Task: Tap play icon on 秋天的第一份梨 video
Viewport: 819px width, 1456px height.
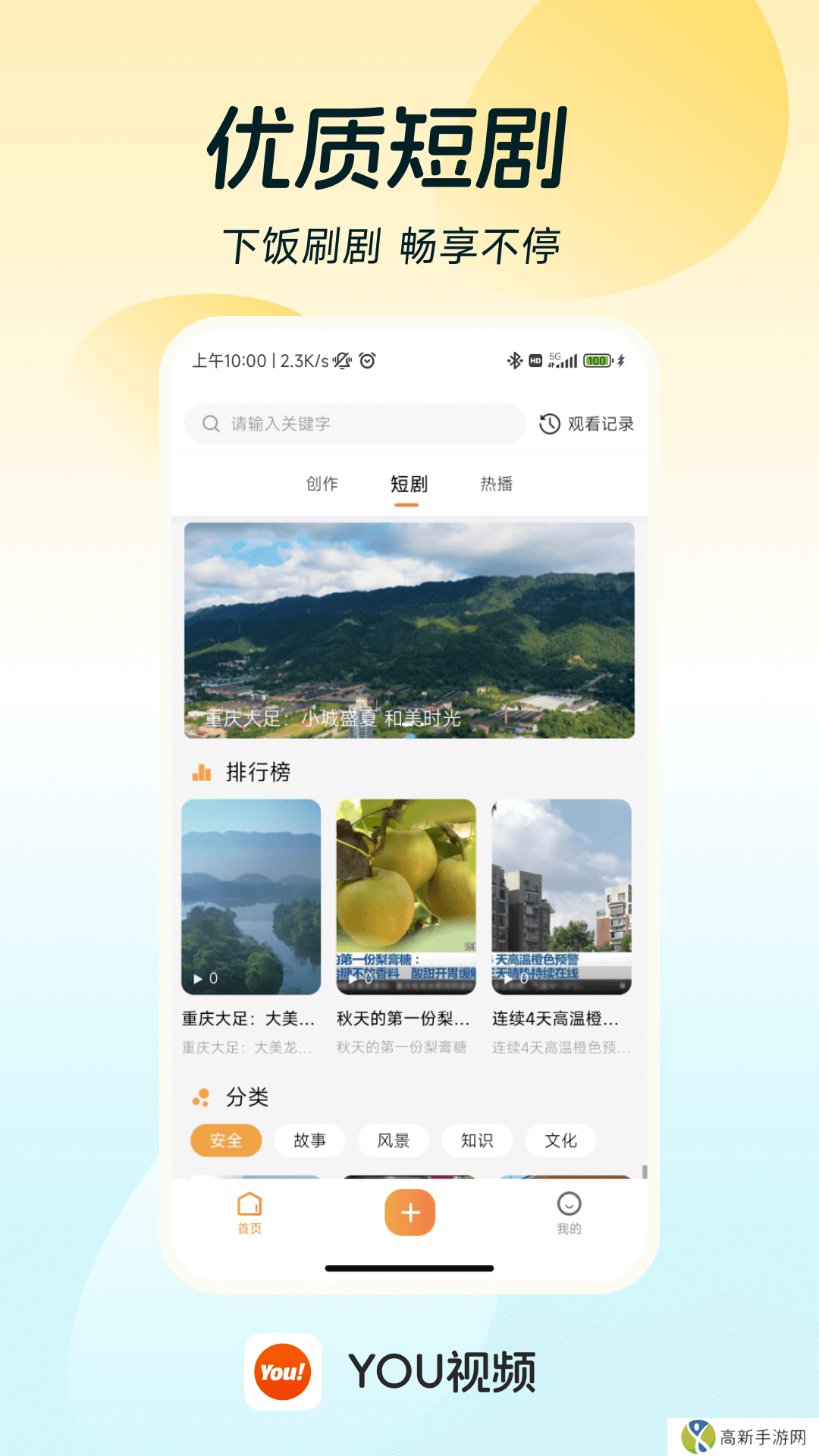Action: (x=353, y=979)
